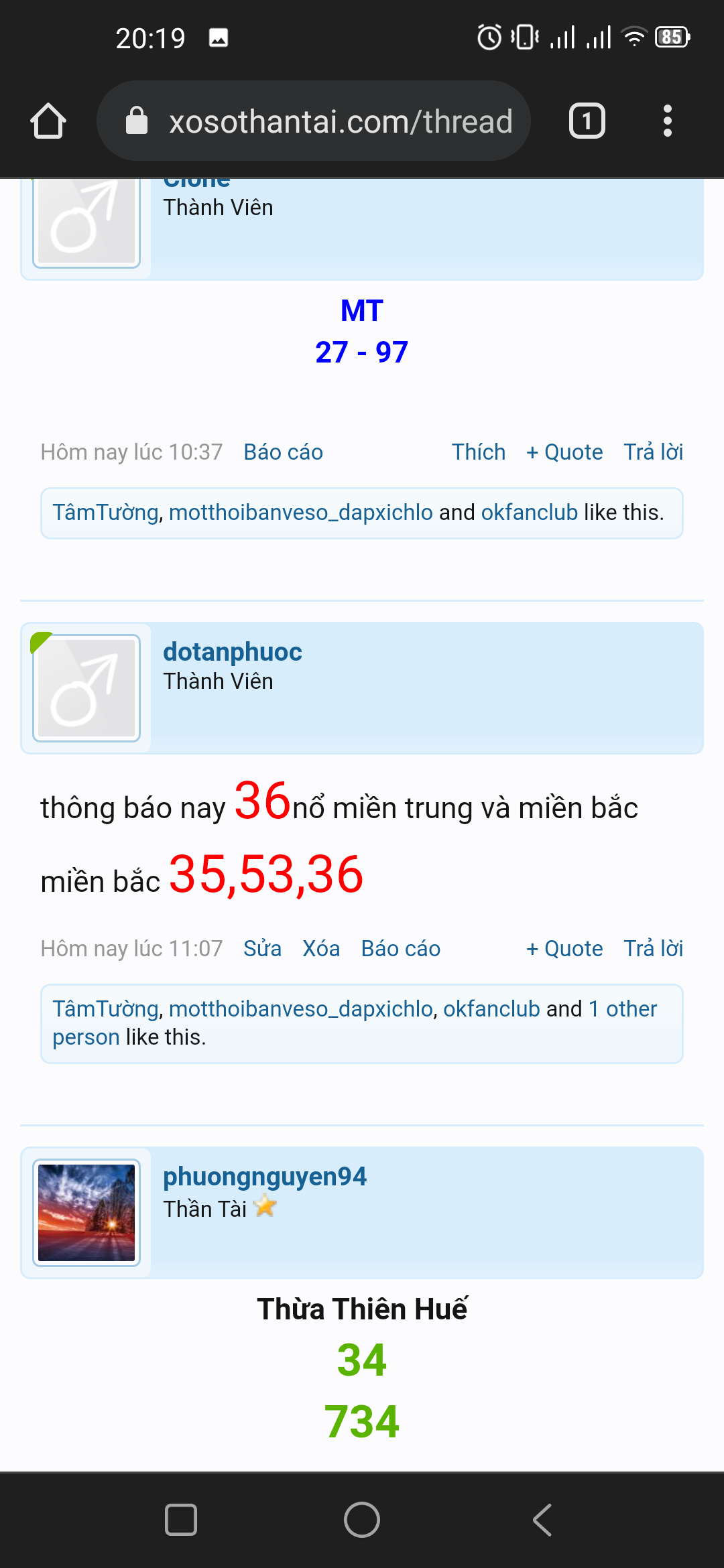The image size is (724, 1568).
Task: Quote the post from 10:37
Action: pos(564,452)
